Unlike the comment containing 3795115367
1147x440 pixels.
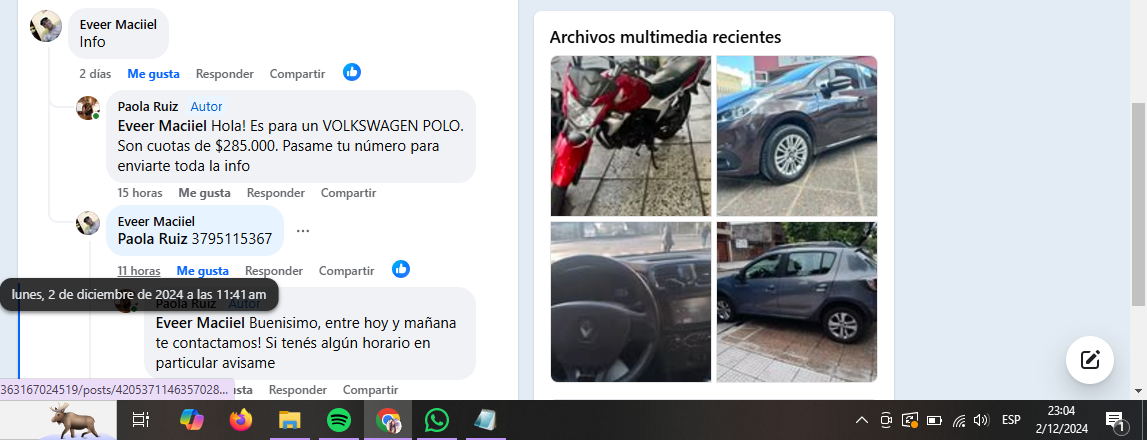[x=202, y=271]
